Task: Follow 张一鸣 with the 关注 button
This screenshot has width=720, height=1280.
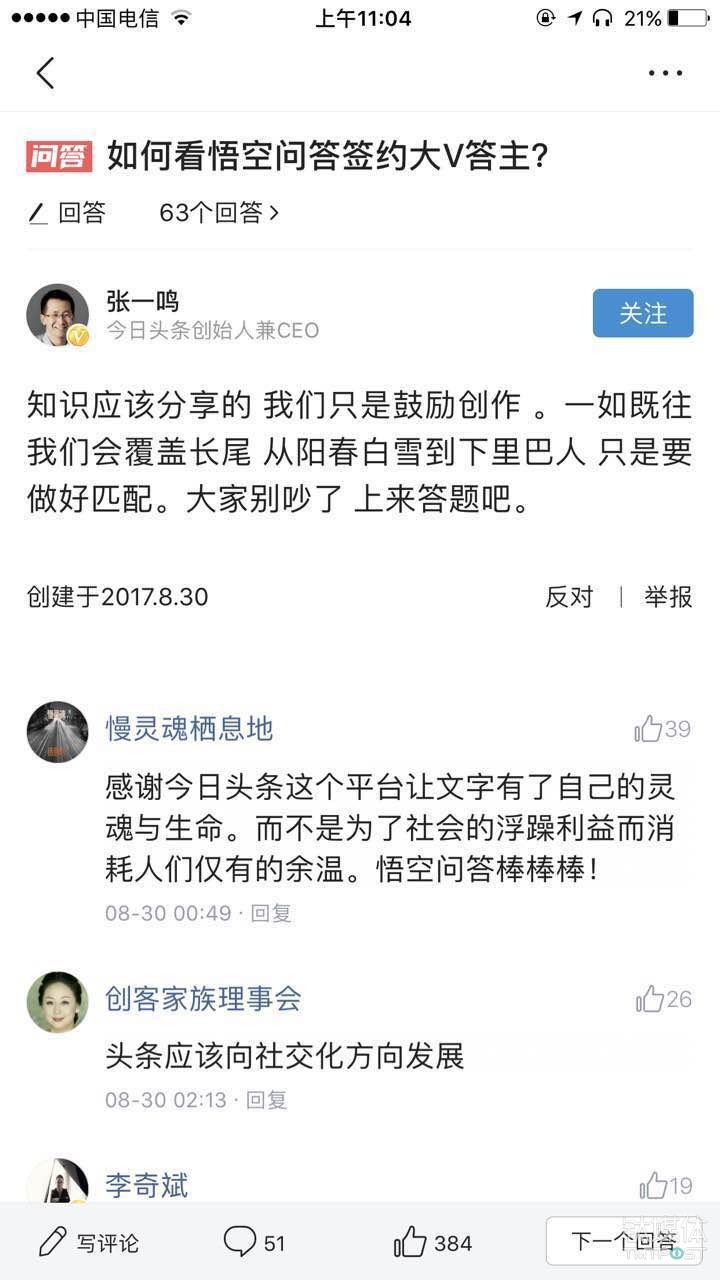Action: click(643, 313)
